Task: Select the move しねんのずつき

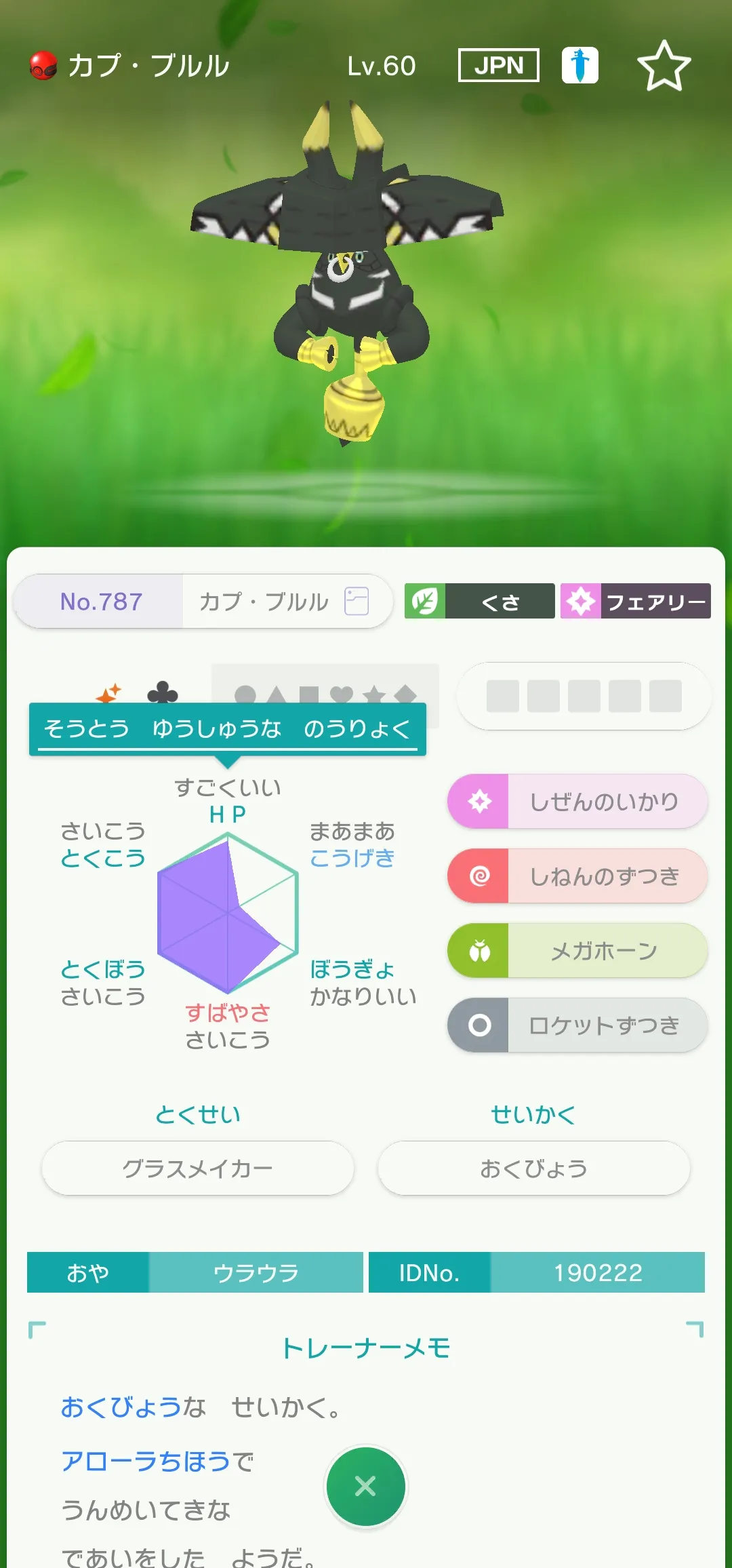Action: point(577,876)
